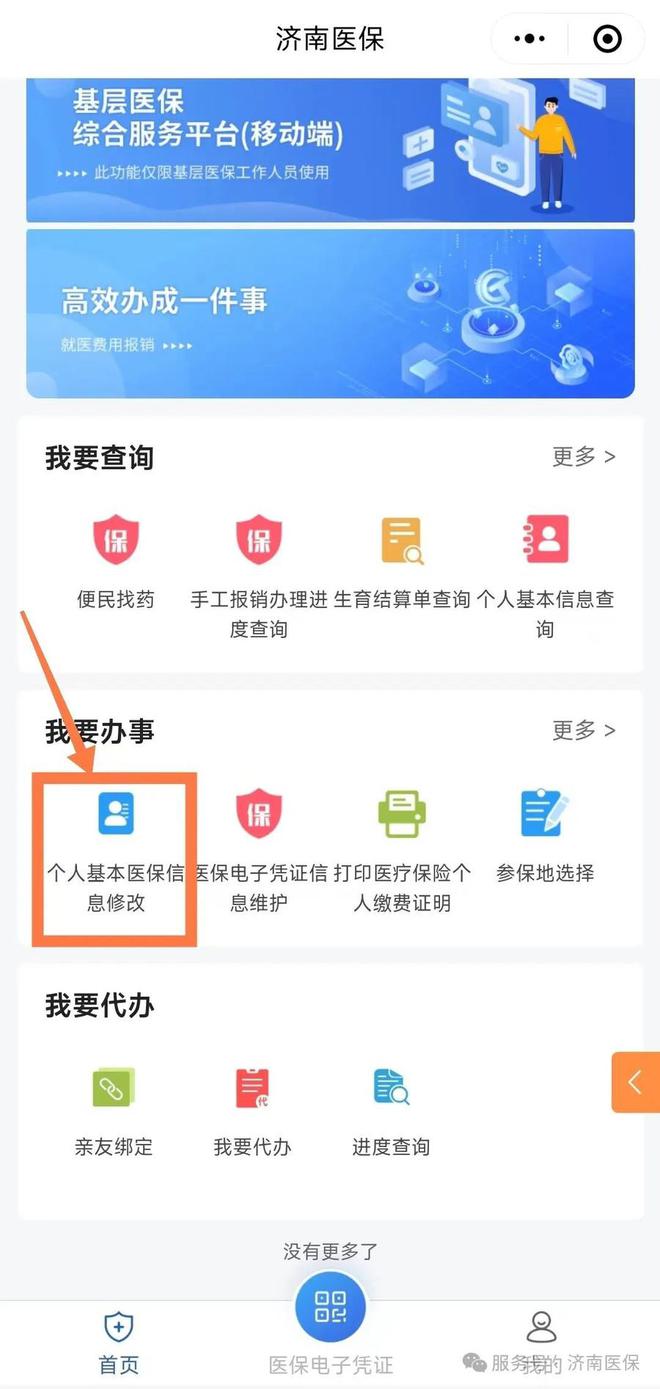View more options under 我要查询
The image size is (660, 1389).
point(583,457)
